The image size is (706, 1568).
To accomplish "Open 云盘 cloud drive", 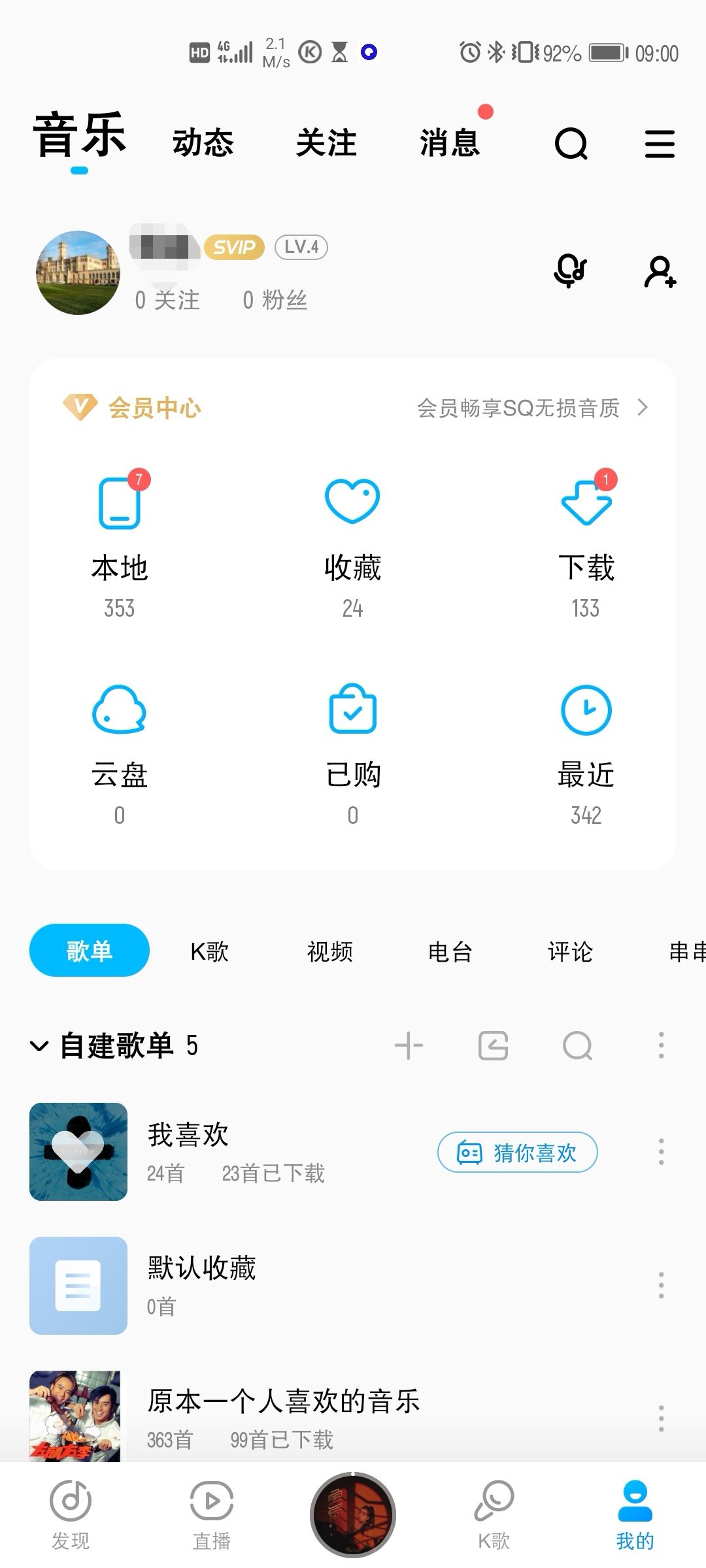I will (120, 751).
